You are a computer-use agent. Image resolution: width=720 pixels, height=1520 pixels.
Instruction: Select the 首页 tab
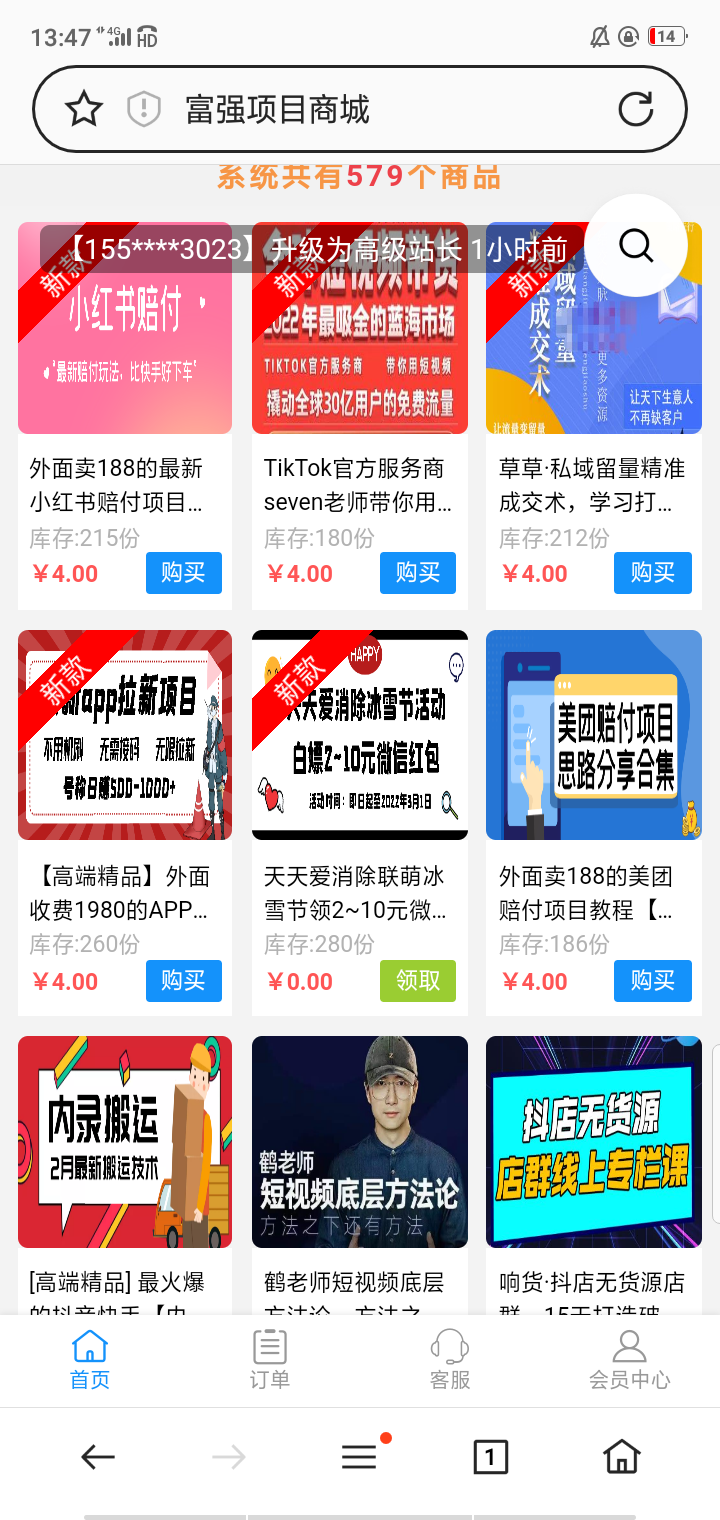click(90, 1360)
